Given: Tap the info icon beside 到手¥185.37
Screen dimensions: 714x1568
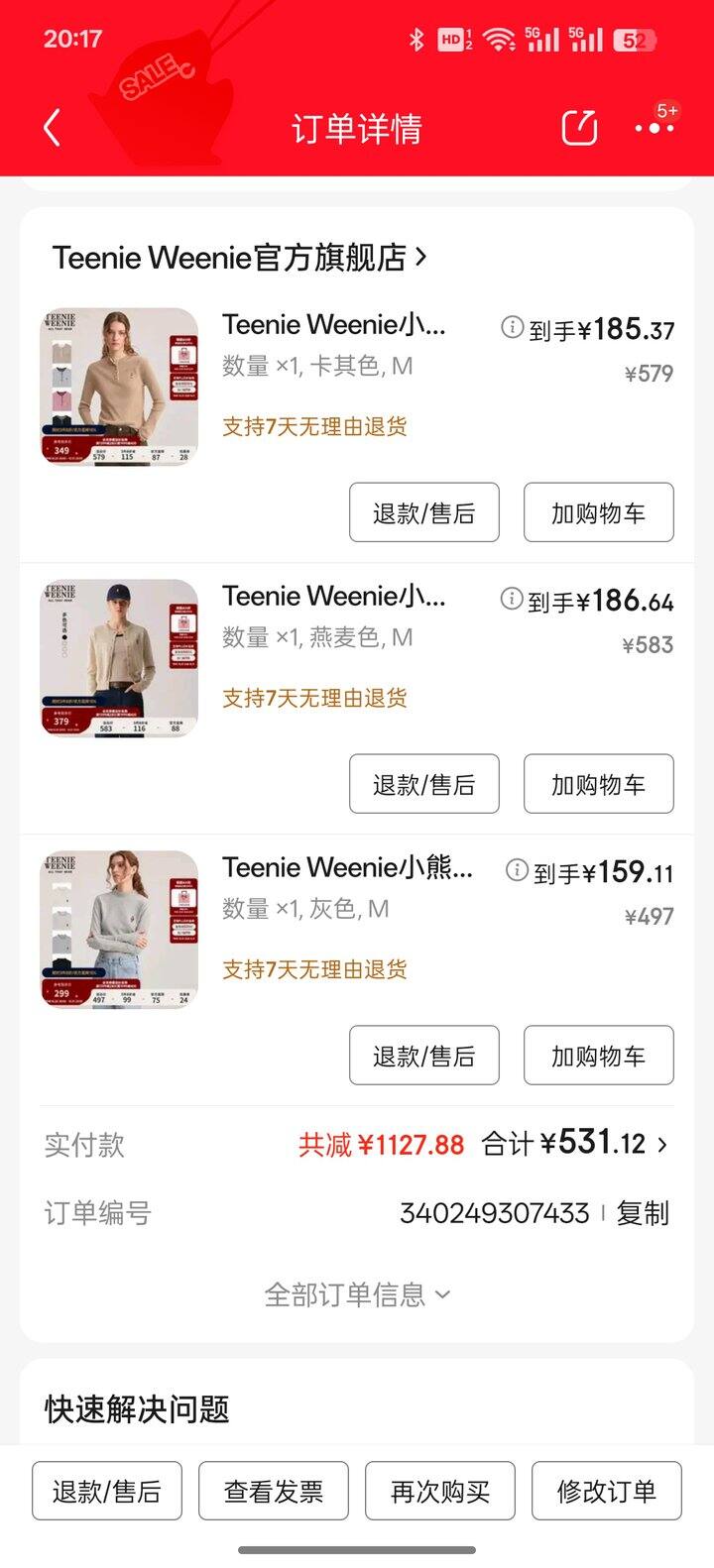Looking at the screenshot, I should pyautogui.click(x=513, y=324).
